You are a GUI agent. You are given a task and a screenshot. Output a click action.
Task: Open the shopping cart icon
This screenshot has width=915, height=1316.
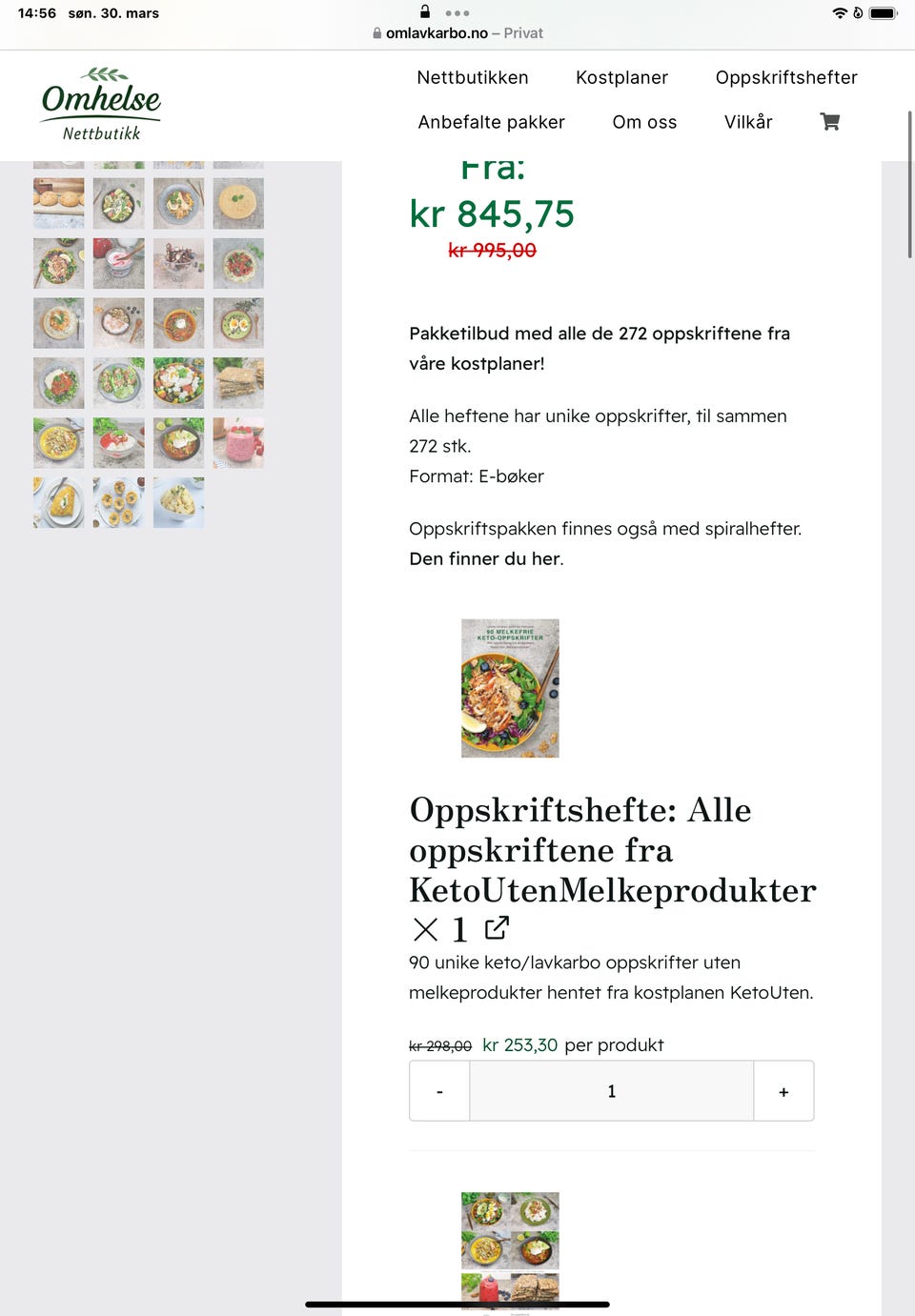click(829, 122)
